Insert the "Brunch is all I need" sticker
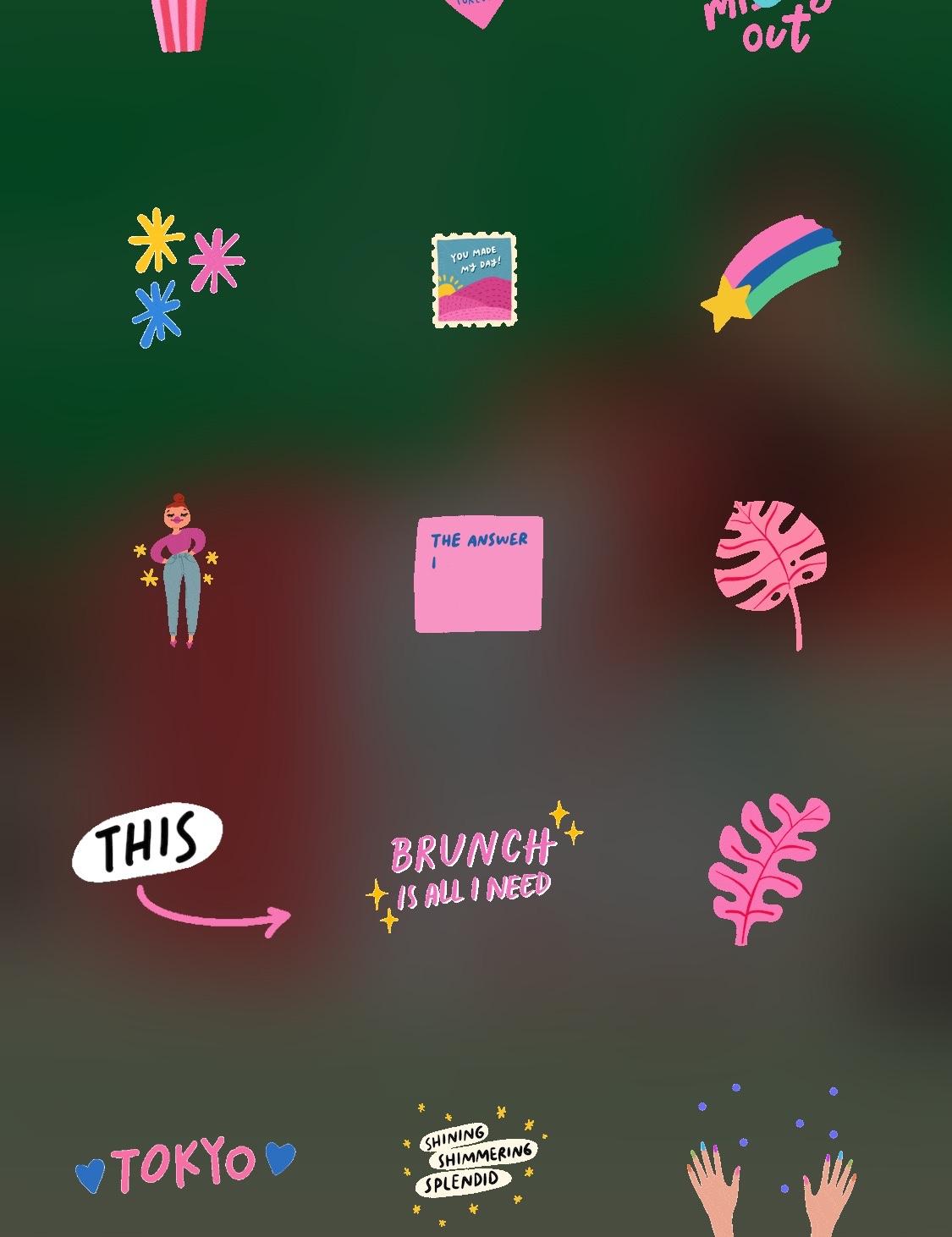 pyautogui.click(x=476, y=869)
